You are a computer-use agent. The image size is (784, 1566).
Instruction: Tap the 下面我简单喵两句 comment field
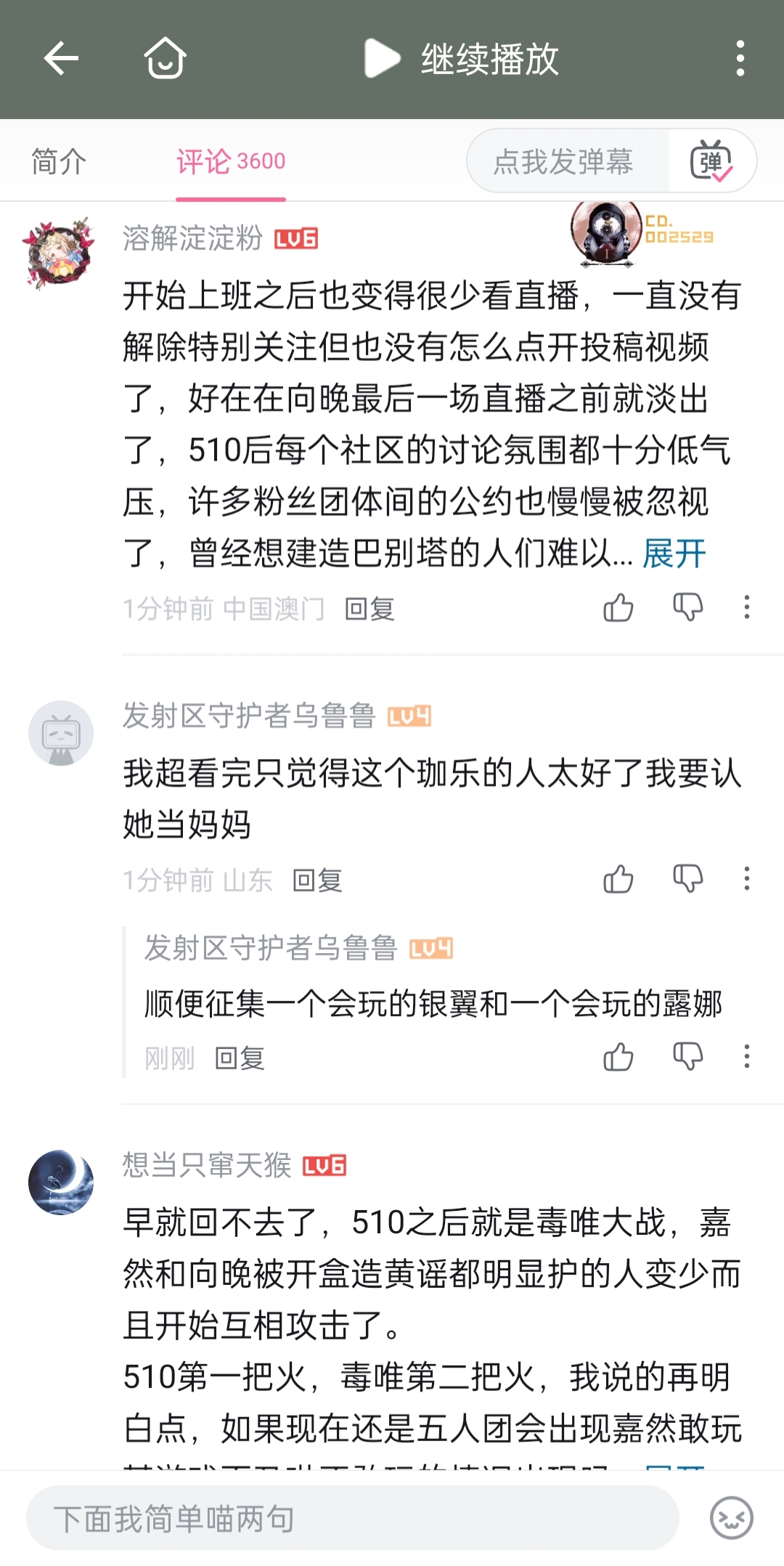[x=353, y=1518]
